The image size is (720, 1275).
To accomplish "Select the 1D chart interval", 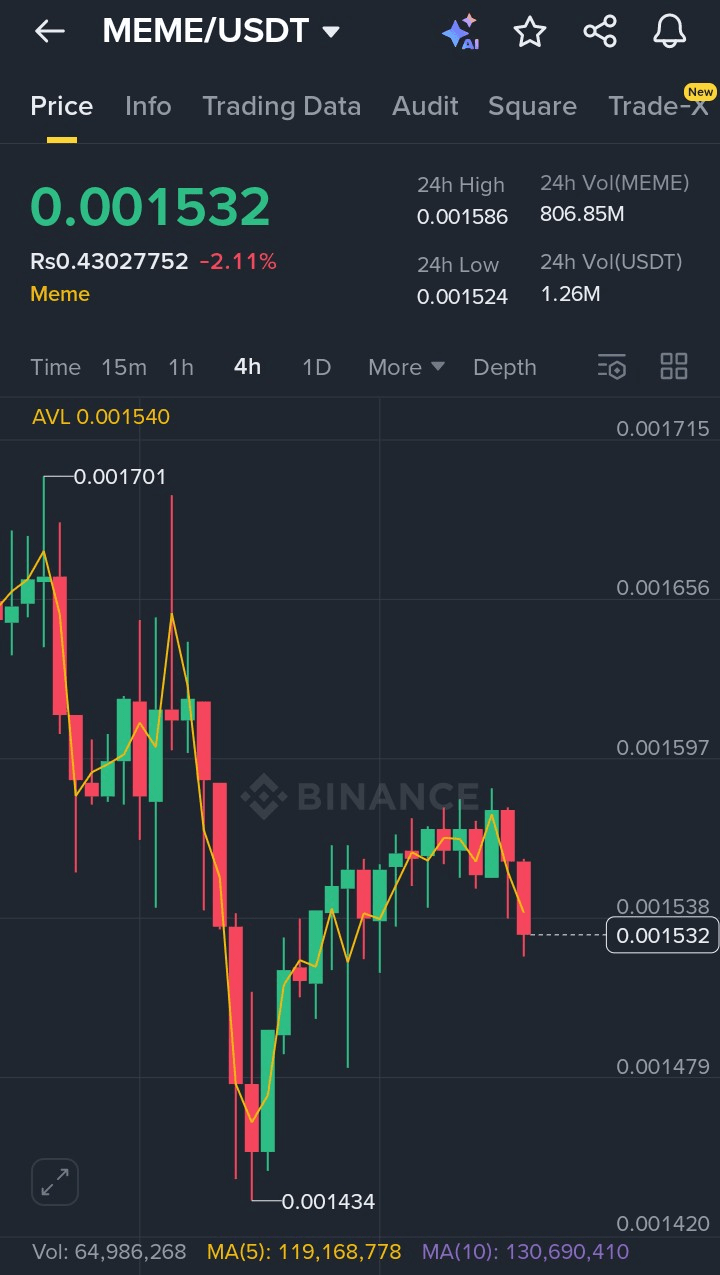I will pyautogui.click(x=316, y=367).
